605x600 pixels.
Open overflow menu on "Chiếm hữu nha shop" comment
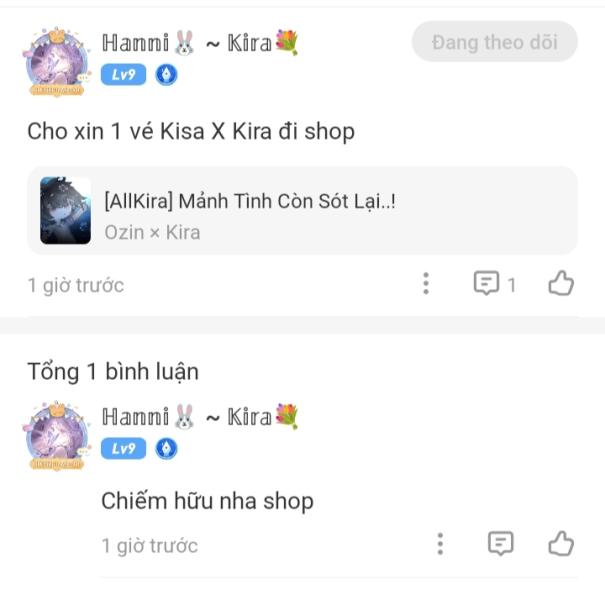440,544
